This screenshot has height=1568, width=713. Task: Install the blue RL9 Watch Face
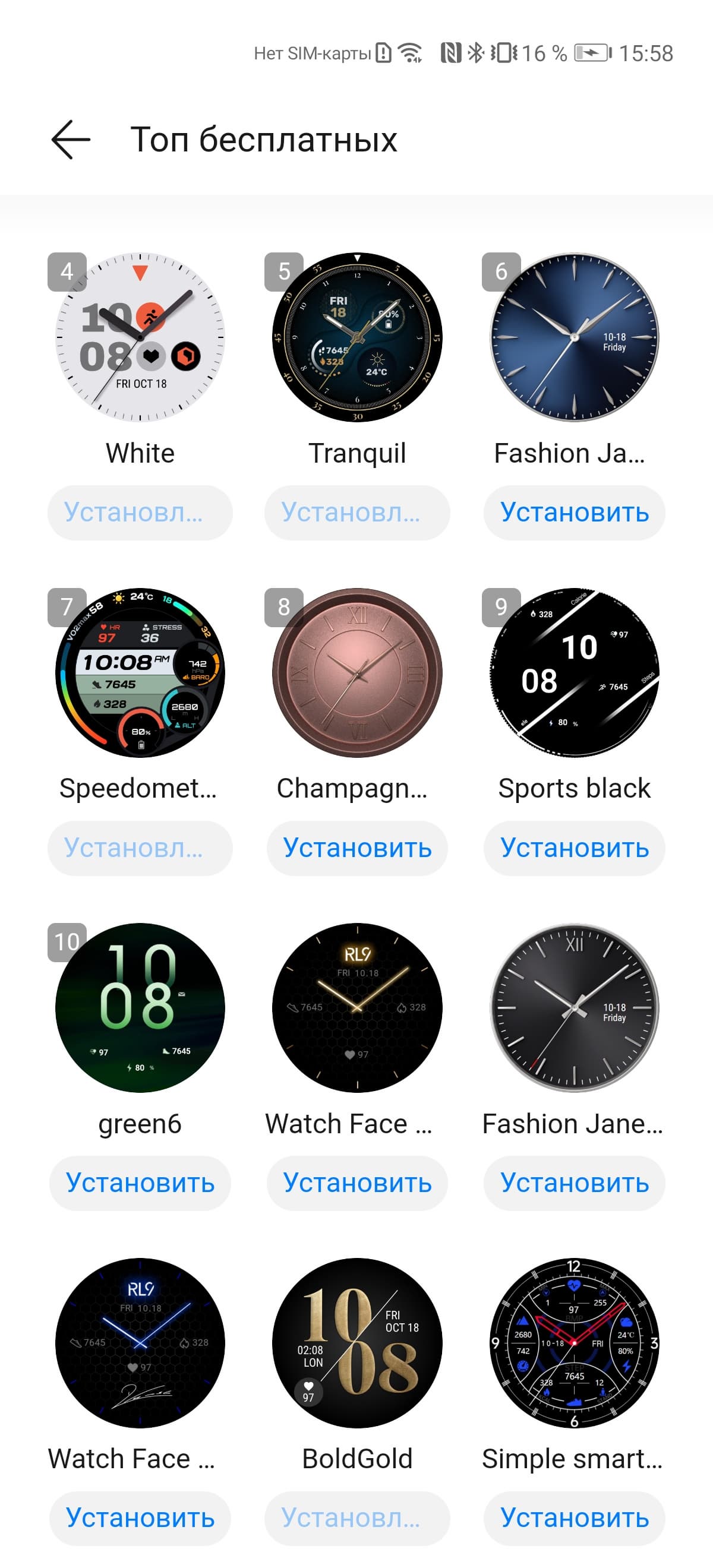click(140, 1518)
